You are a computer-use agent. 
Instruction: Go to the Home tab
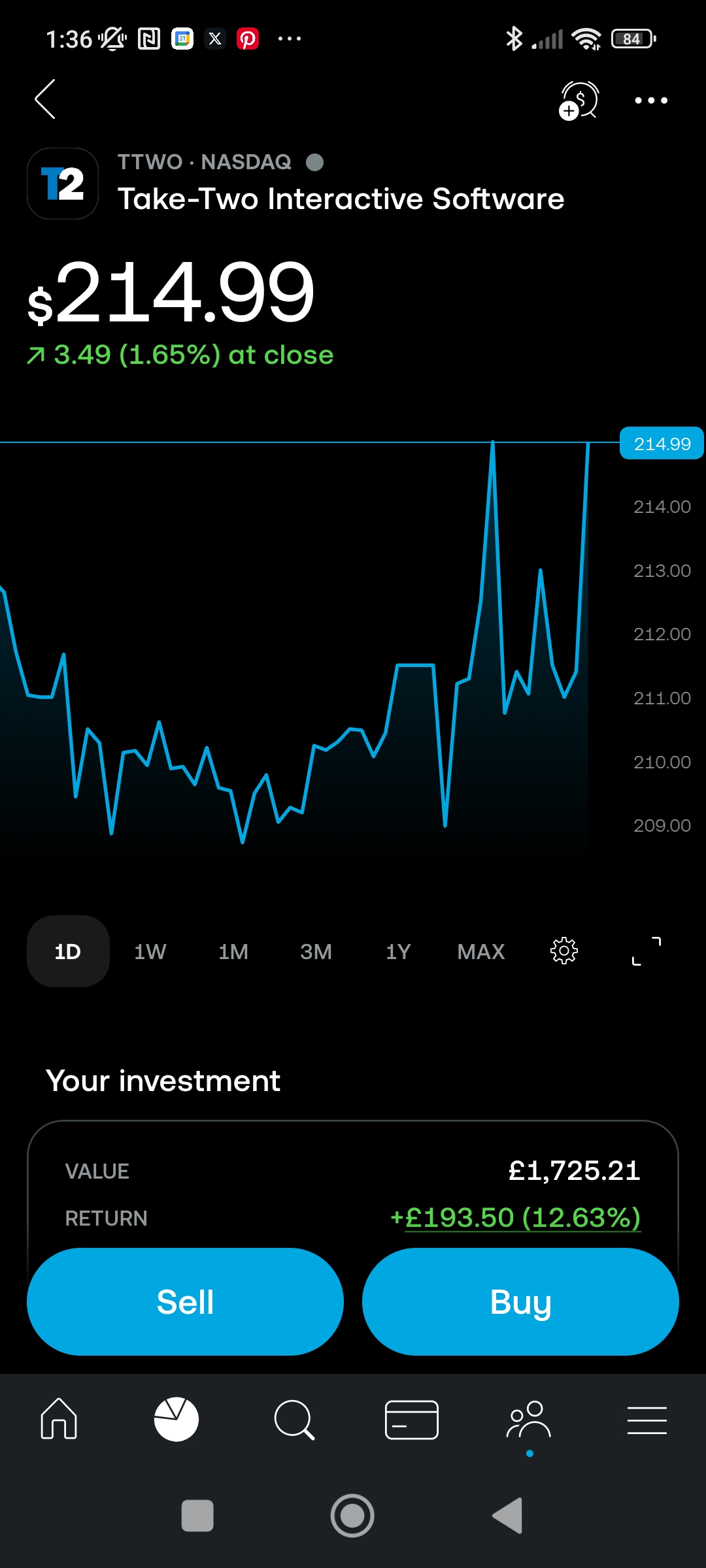pyautogui.click(x=59, y=1419)
